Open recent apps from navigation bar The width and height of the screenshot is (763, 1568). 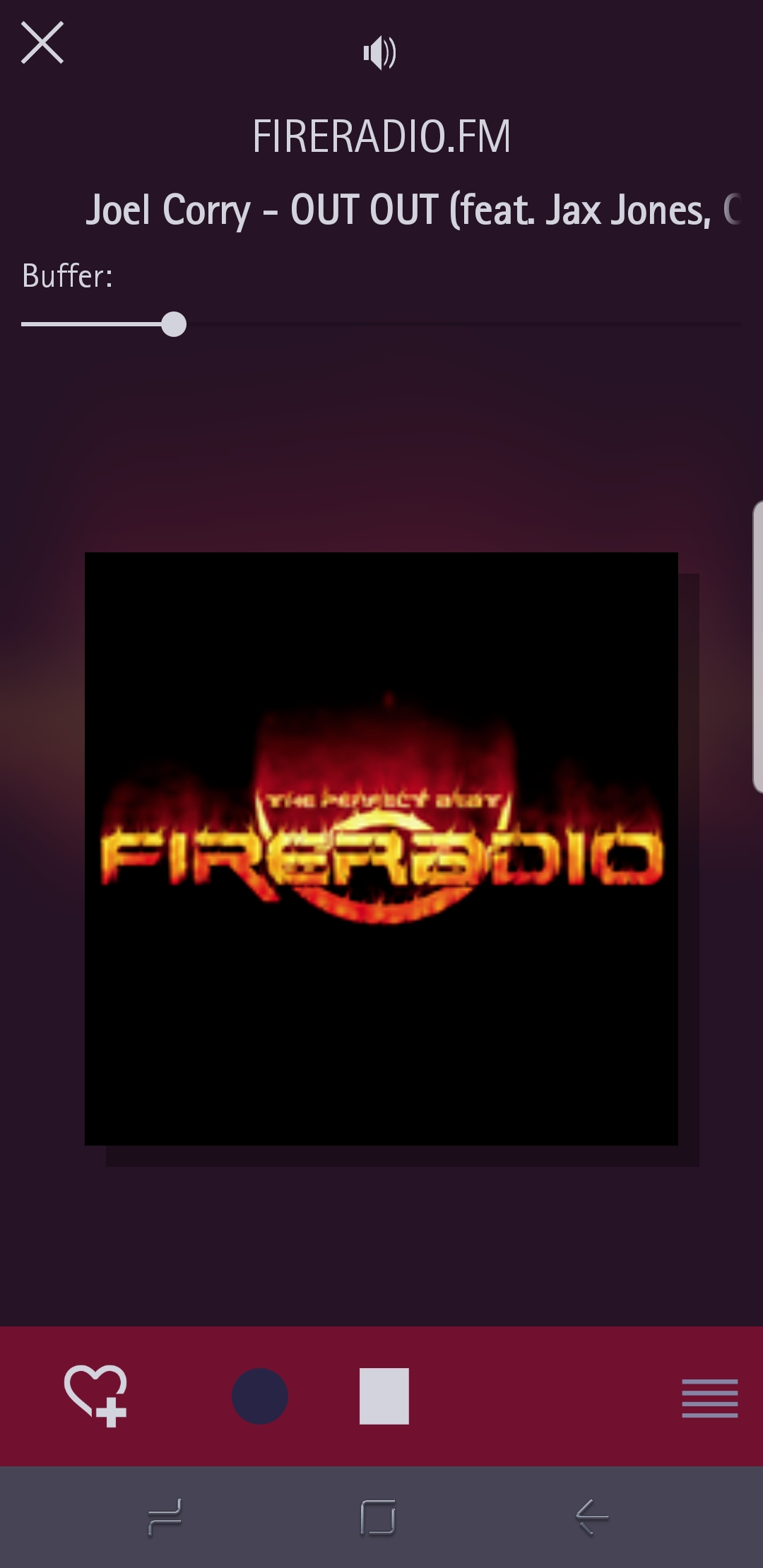165,1517
